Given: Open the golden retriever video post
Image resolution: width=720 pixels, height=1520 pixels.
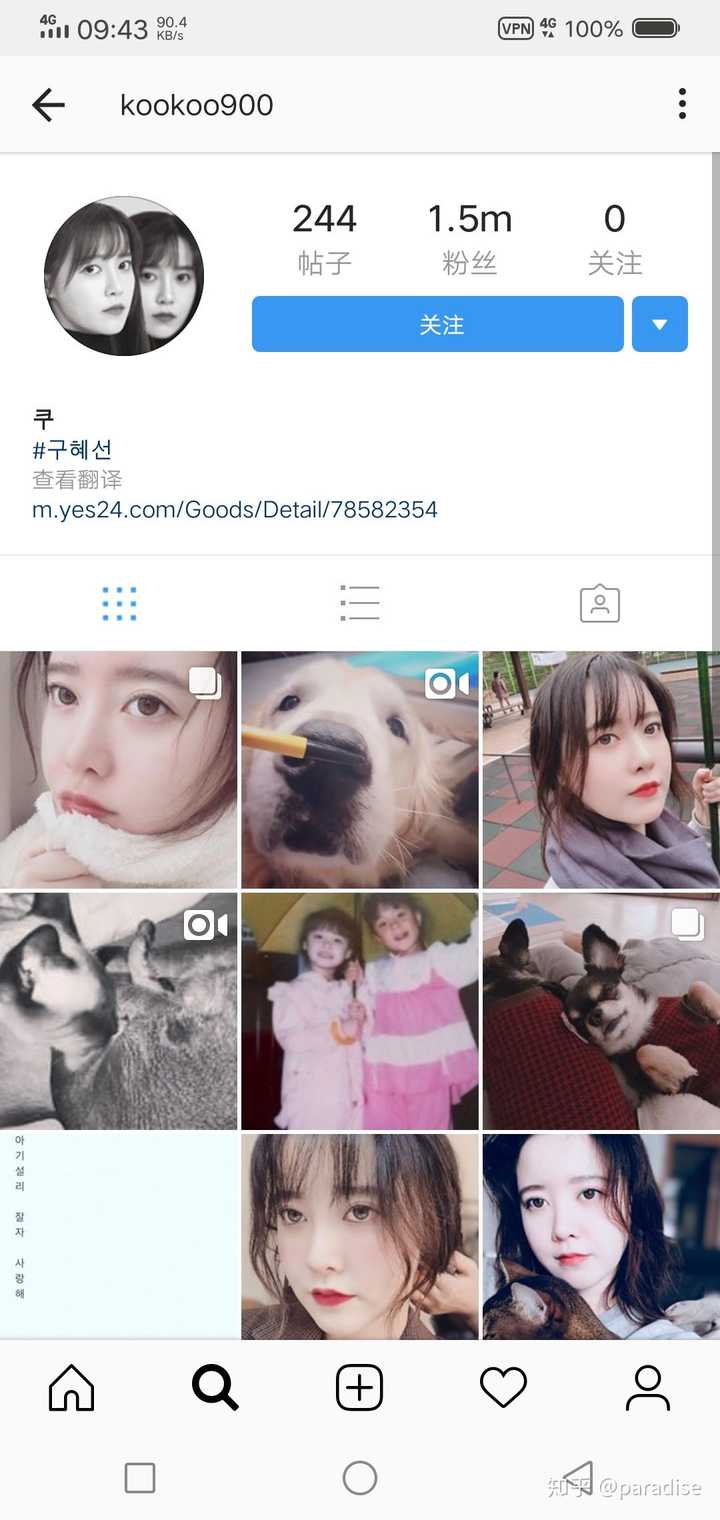Looking at the screenshot, I should 360,770.
